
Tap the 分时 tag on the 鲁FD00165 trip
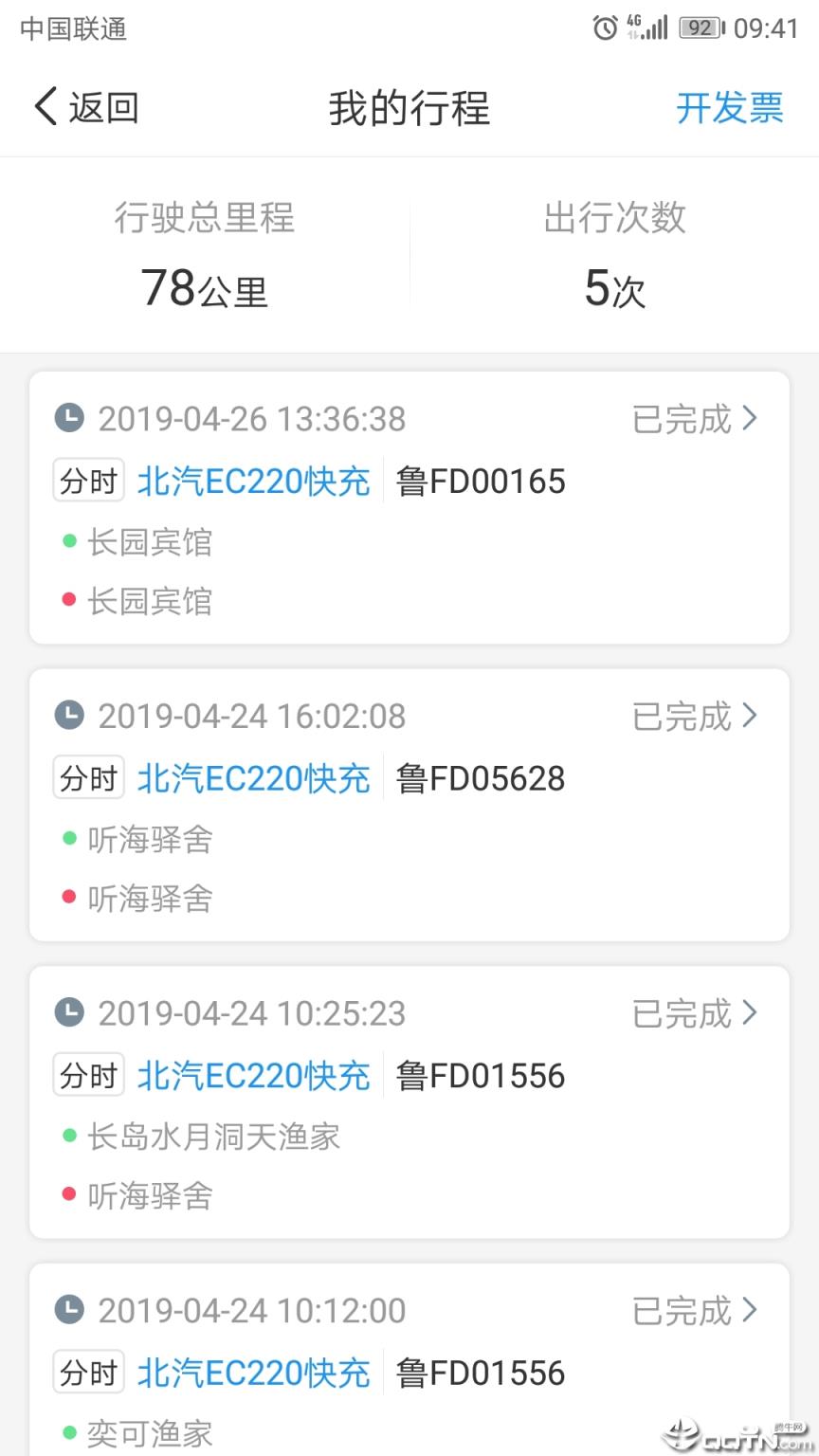pyautogui.click(x=88, y=480)
